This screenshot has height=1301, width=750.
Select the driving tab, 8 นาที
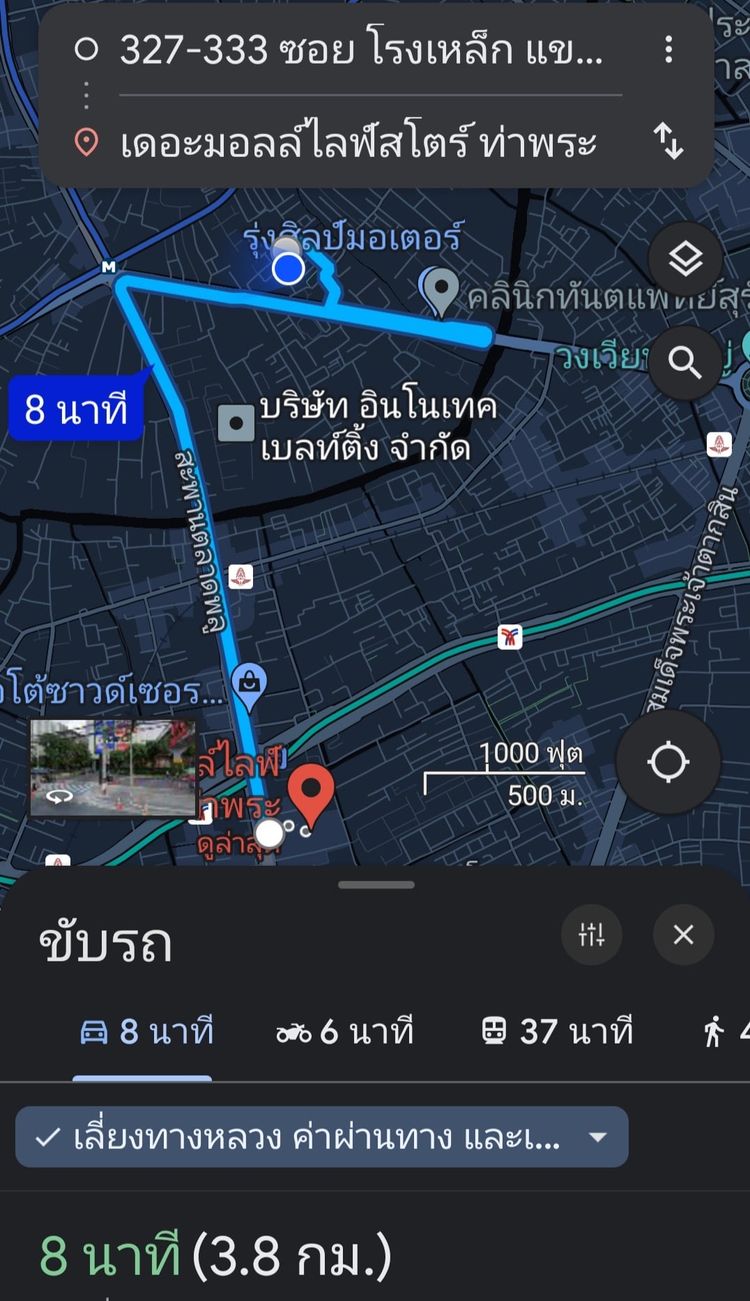tap(146, 1032)
